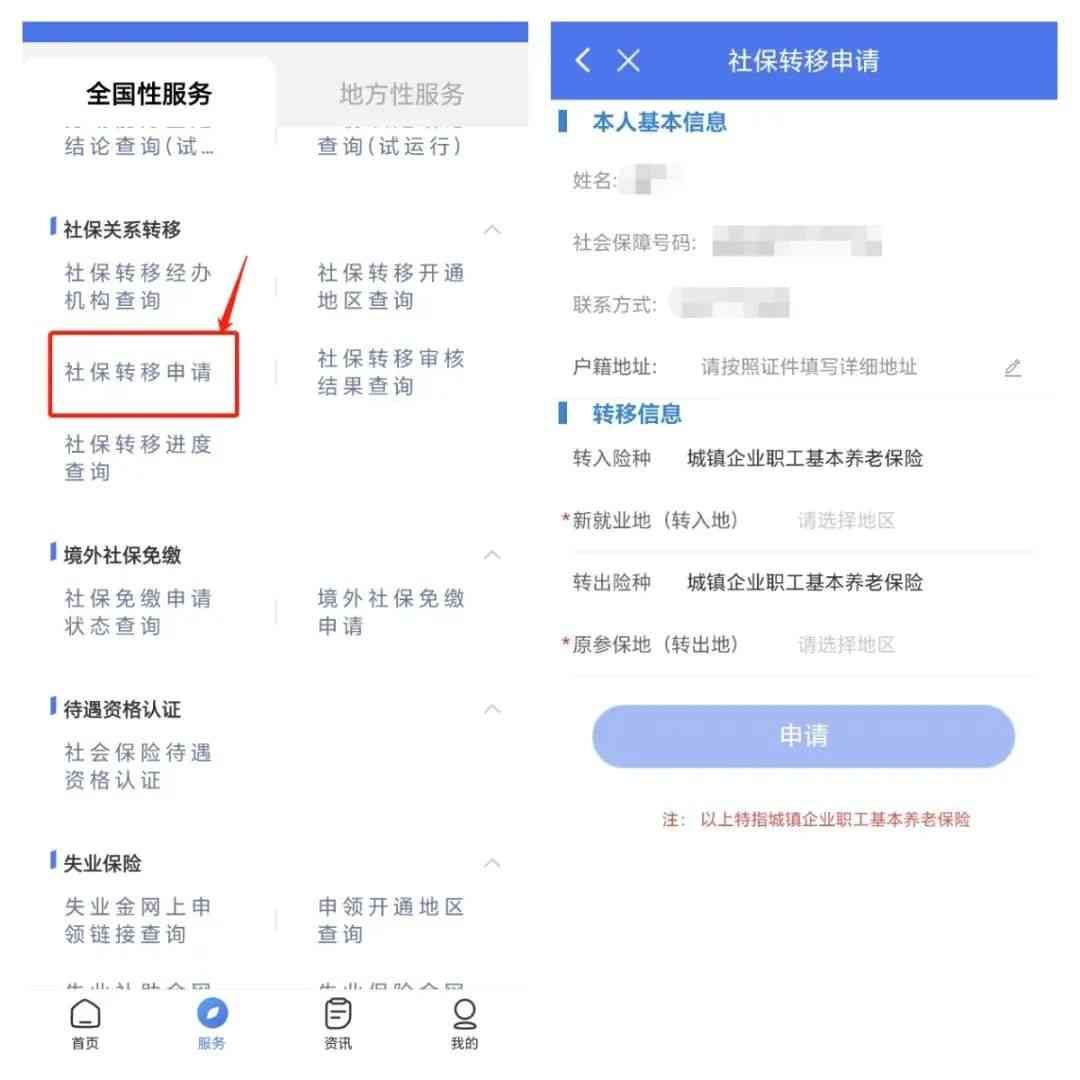Close the 社保转移申请 page
Screen dimensions: 1080x1080
tap(628, 61)
